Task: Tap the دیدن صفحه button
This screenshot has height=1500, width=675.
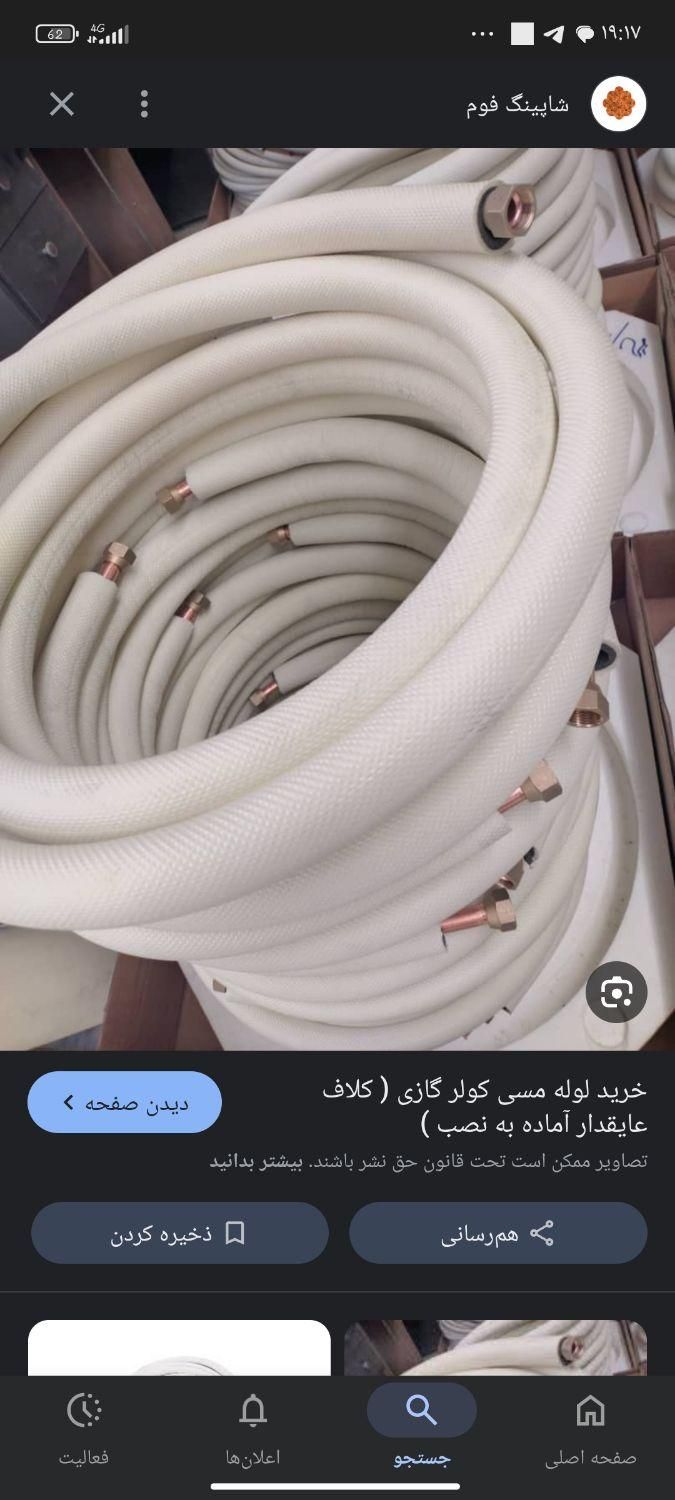Action: 125,1102
